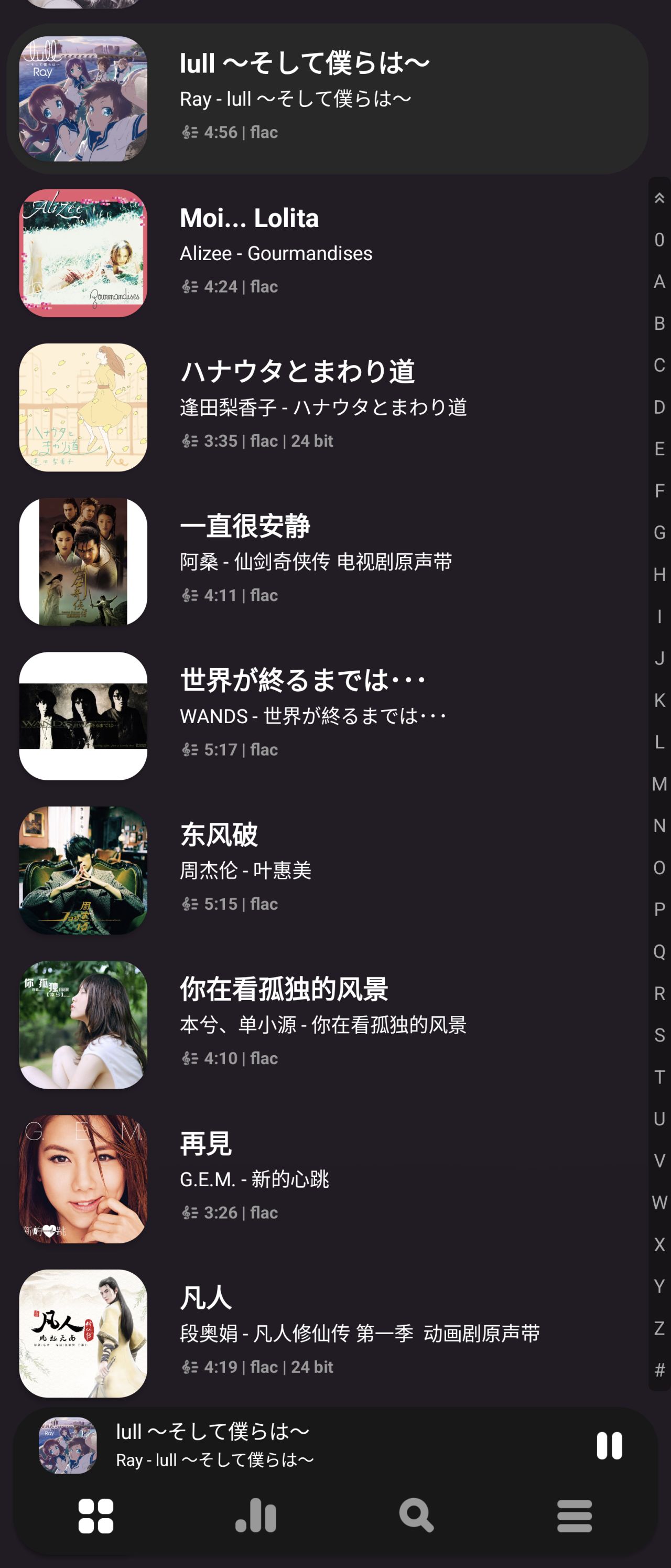Pause the currently playing song
The image size is (671, 1568).
[609, 1445]
